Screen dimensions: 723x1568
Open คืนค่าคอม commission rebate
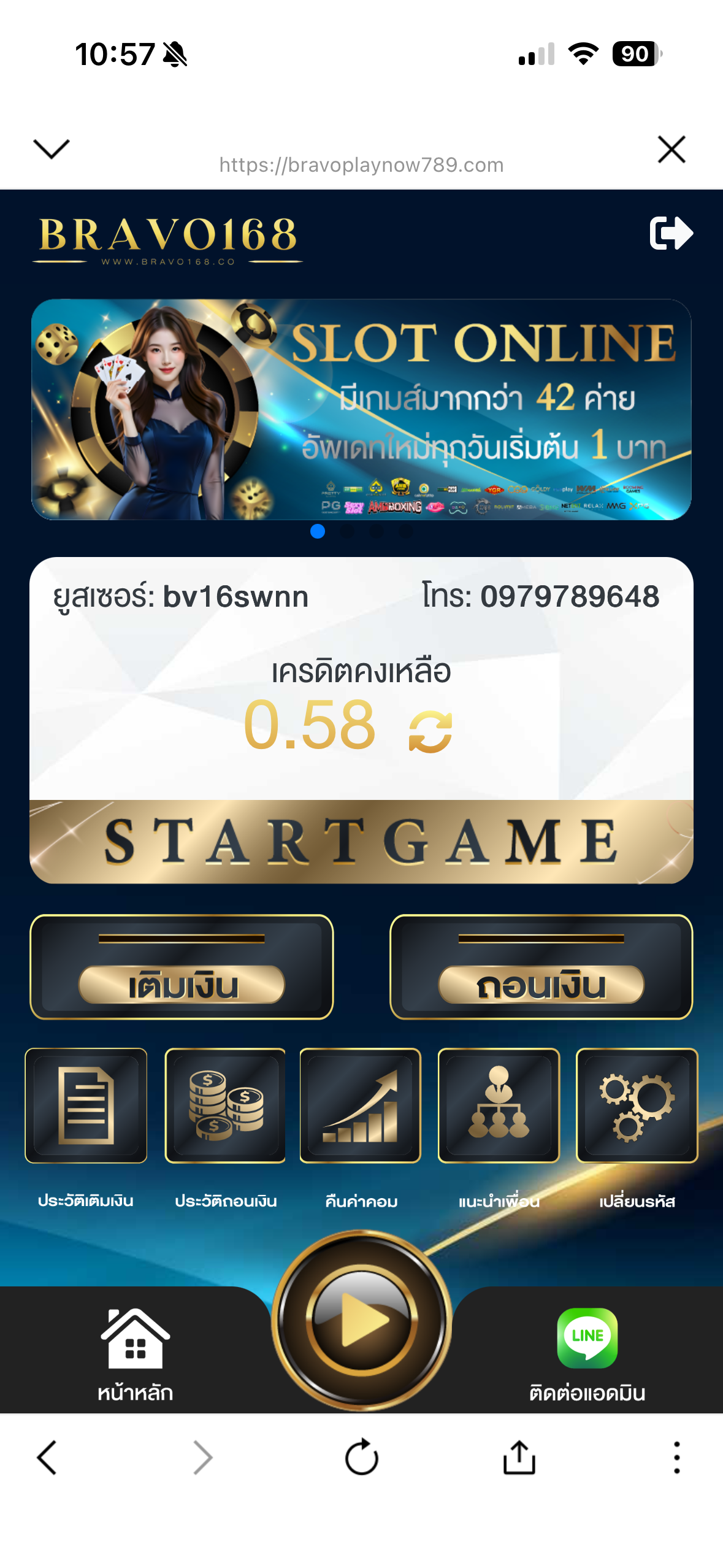click(x=361, y=1105)
